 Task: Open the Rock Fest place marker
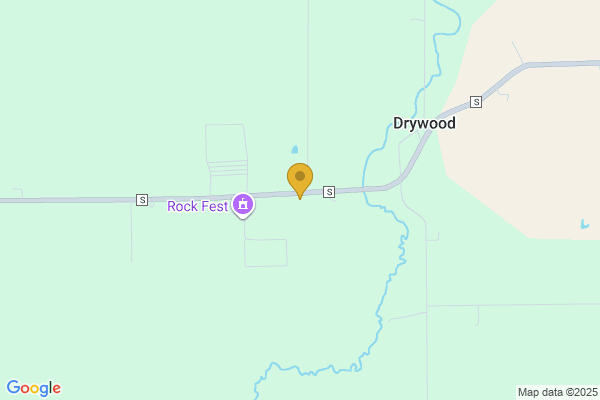242,205
